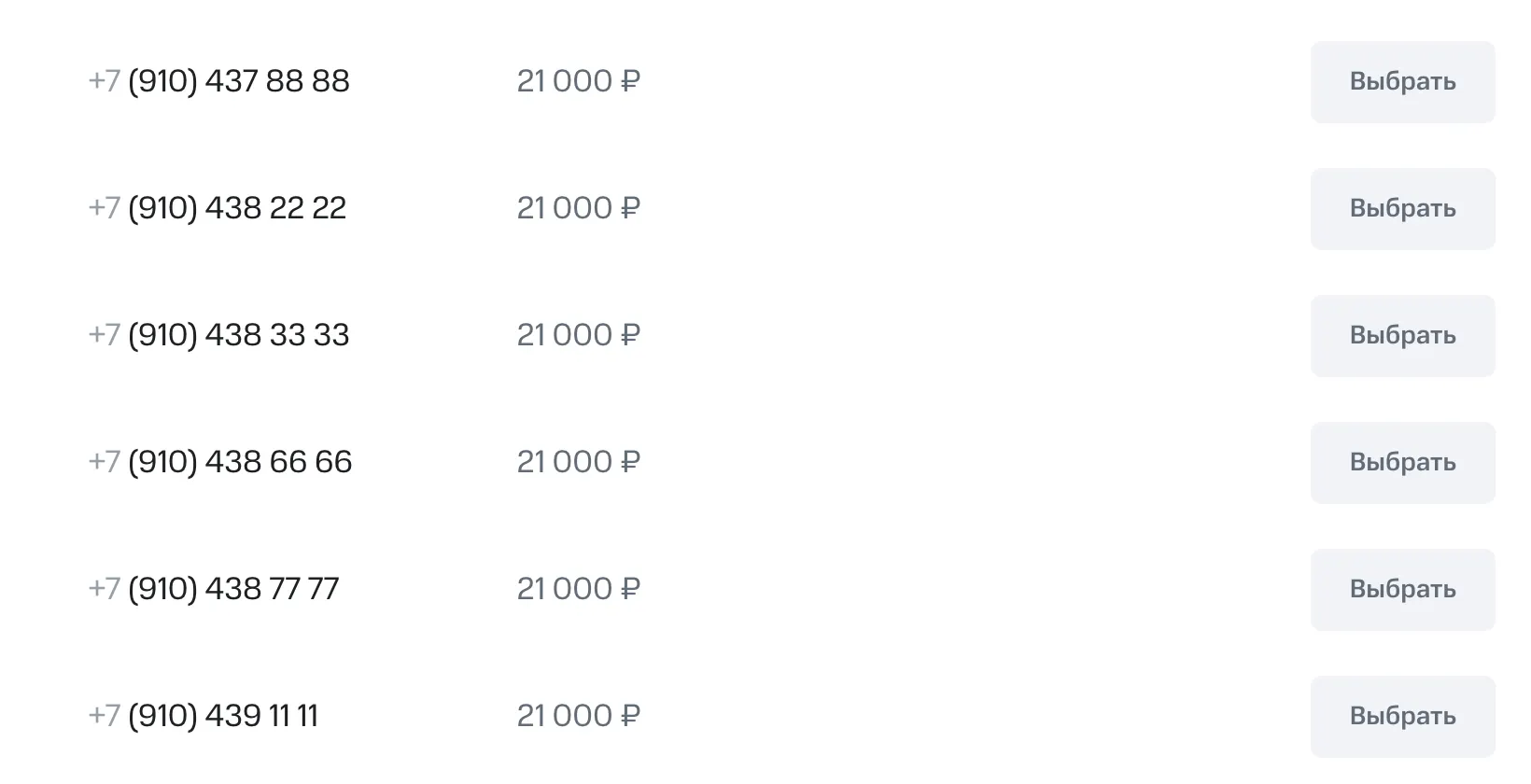The height and width of the screenshot is (784, 1531).
Task: Hit Выбрать beside number 438 77 77
Action: pos(1402,590)
